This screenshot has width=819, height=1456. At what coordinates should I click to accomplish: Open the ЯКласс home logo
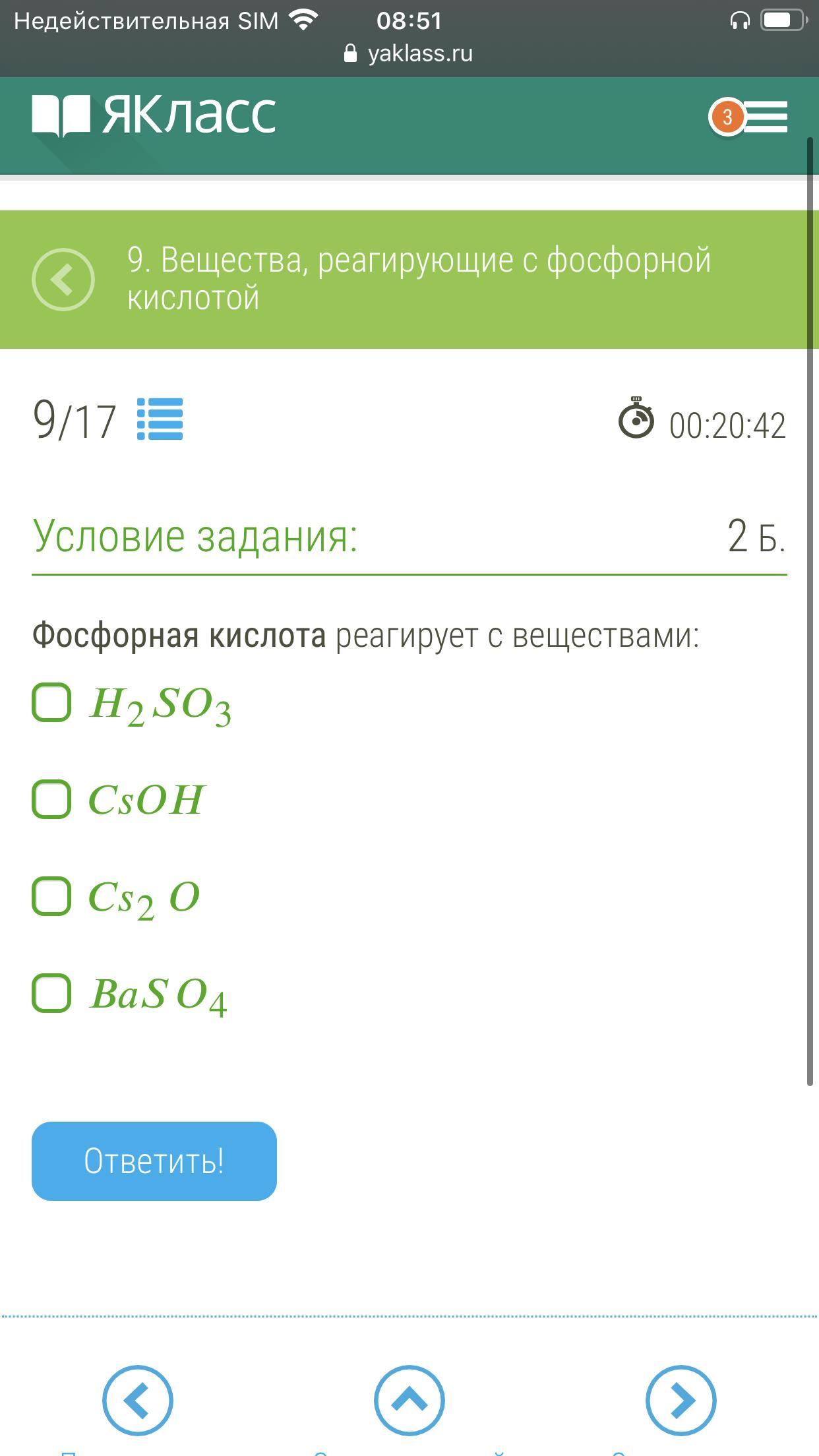[x=154, y=115]
